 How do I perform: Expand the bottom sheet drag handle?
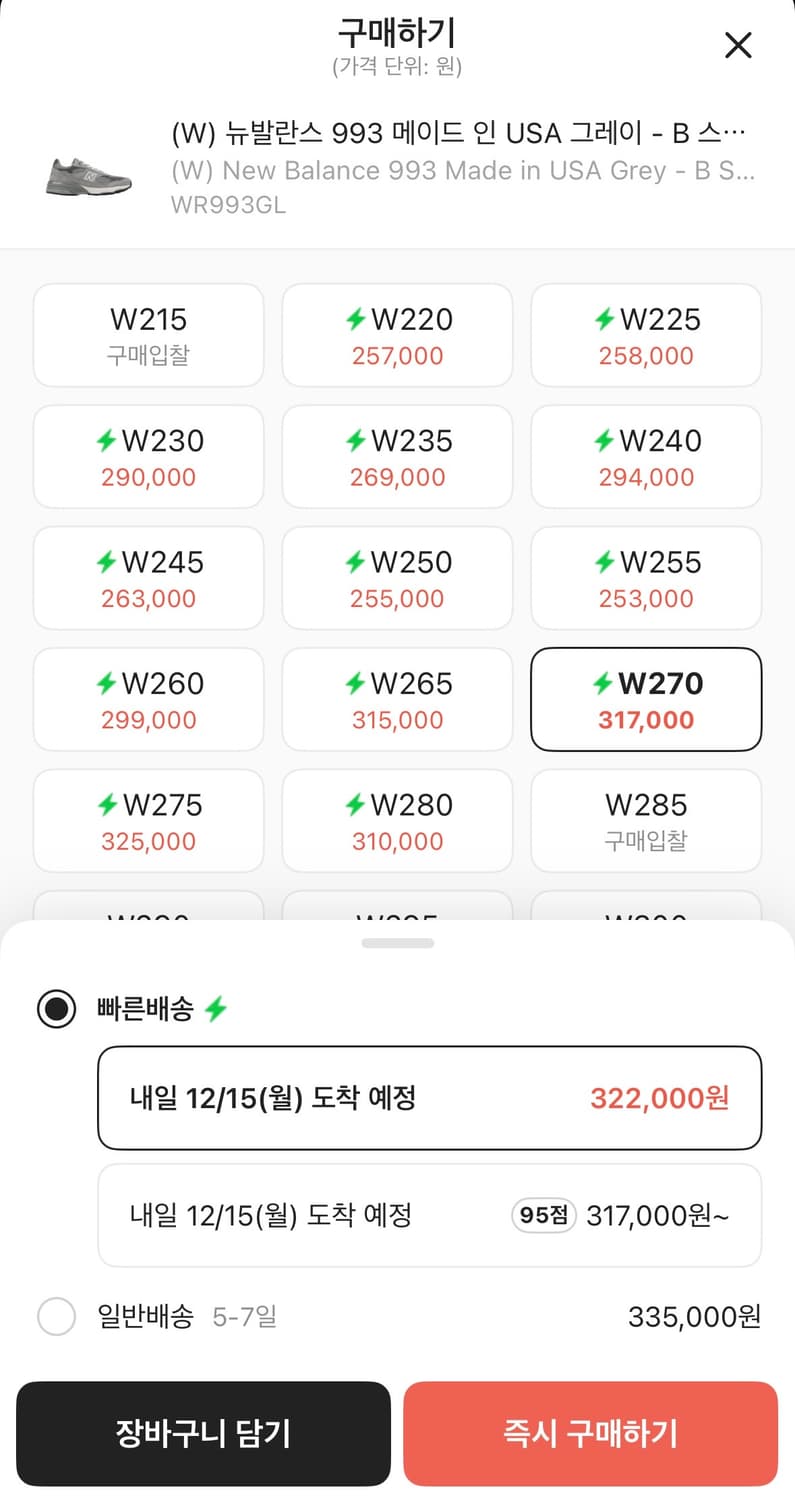click(399, 942)
